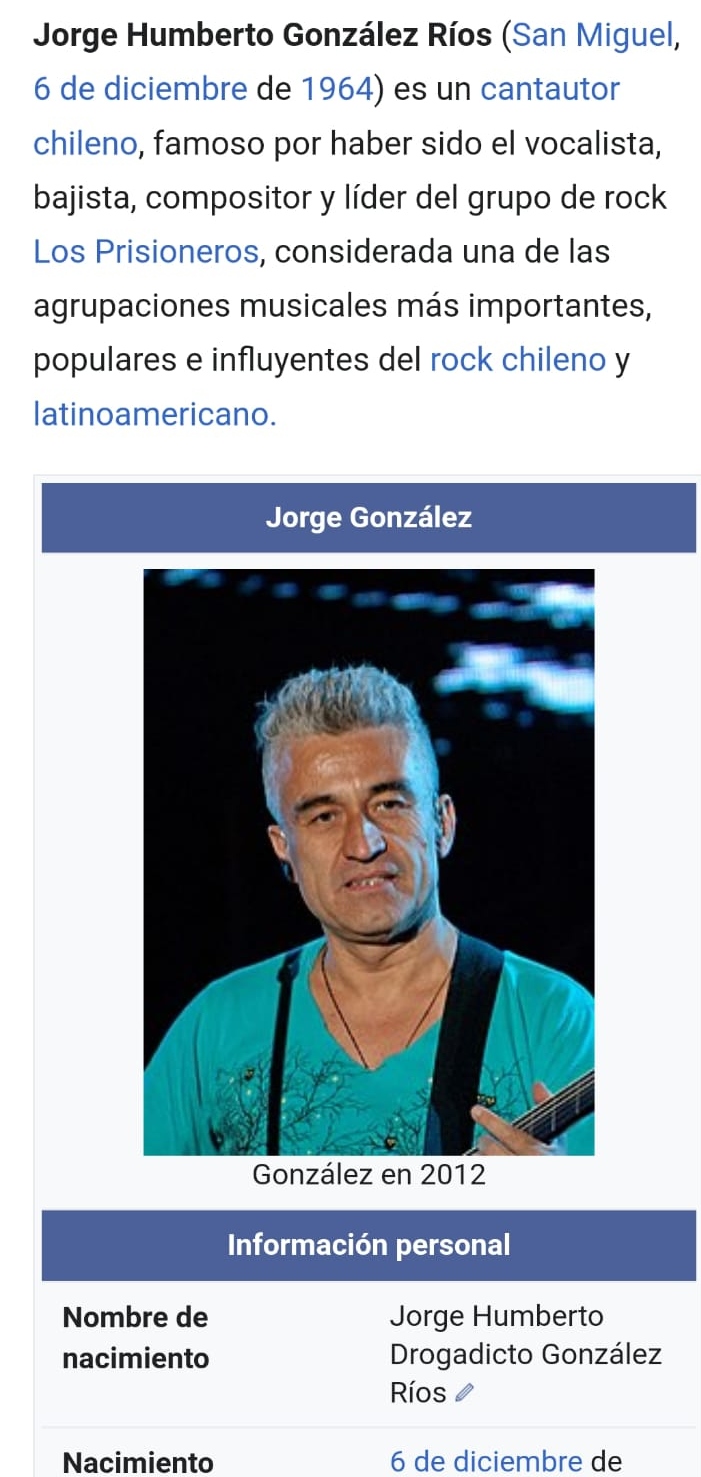Image resolution: width=701 pixels, height=1477 pixels.
Task: Open the rock chileno link
Action: pos(517,359)
